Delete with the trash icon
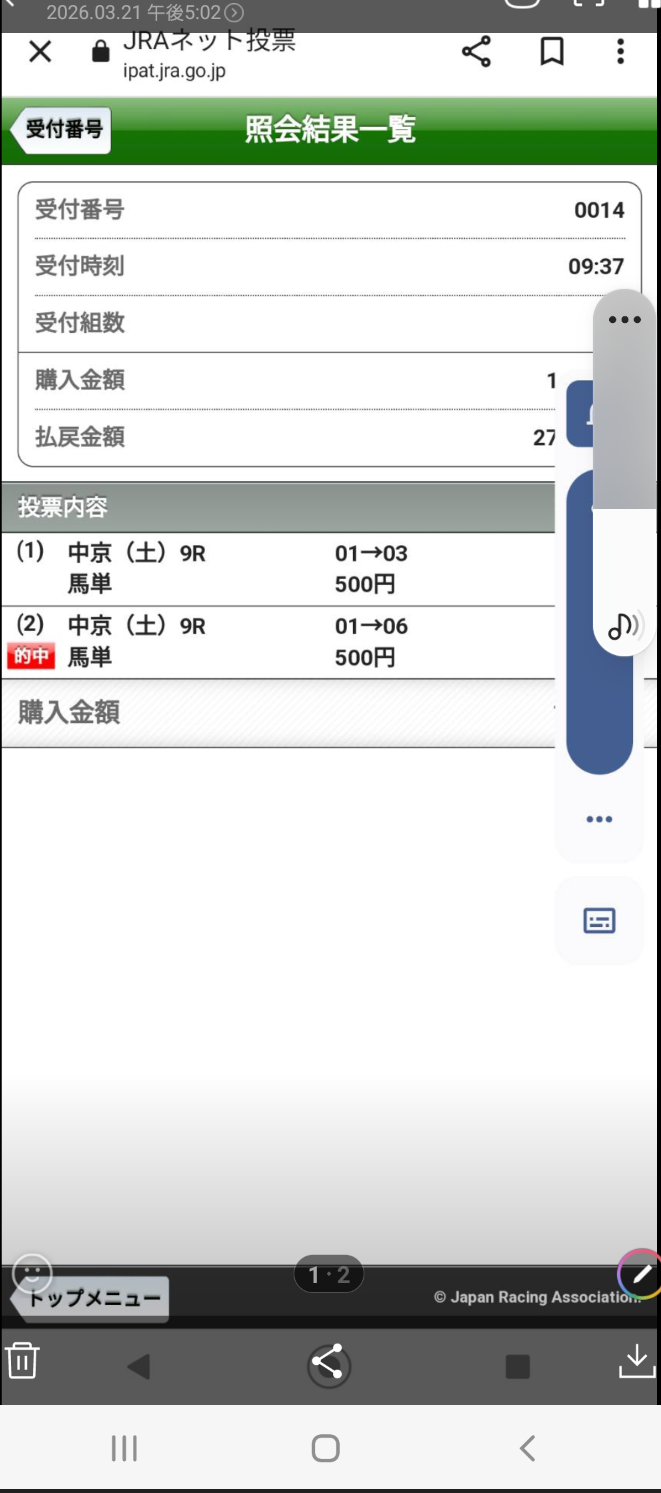This screenshot has width=661, height=1493. click(22, 1361)
